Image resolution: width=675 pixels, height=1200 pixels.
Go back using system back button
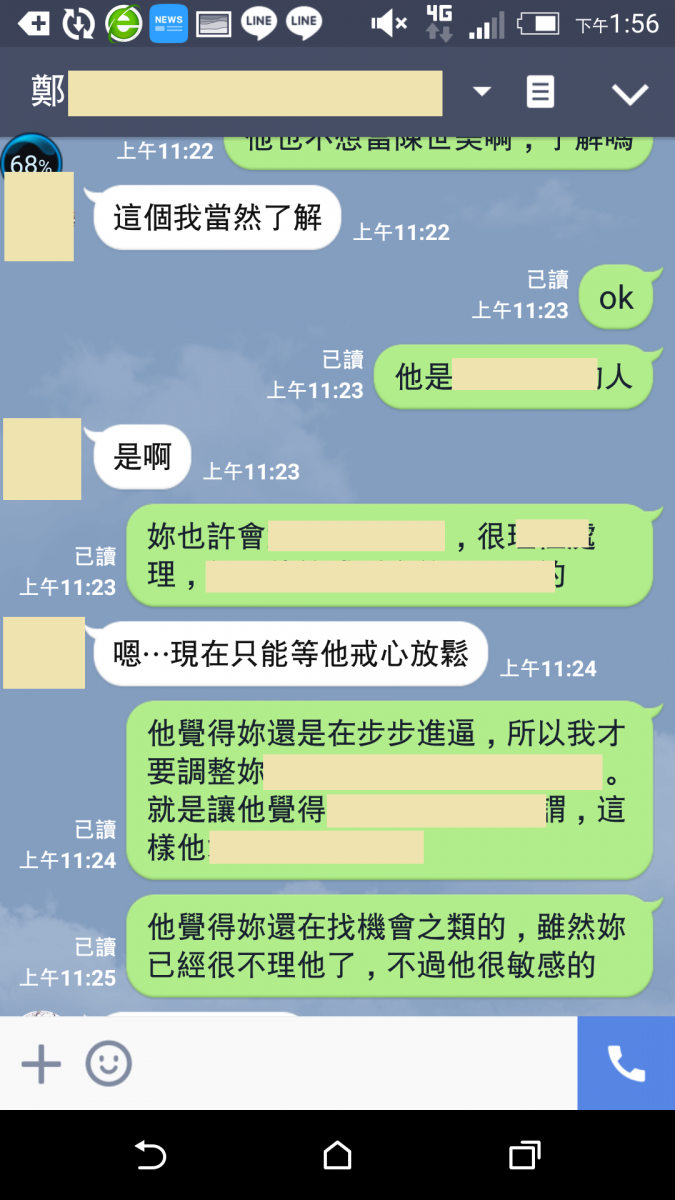[x=150, y=1156]
